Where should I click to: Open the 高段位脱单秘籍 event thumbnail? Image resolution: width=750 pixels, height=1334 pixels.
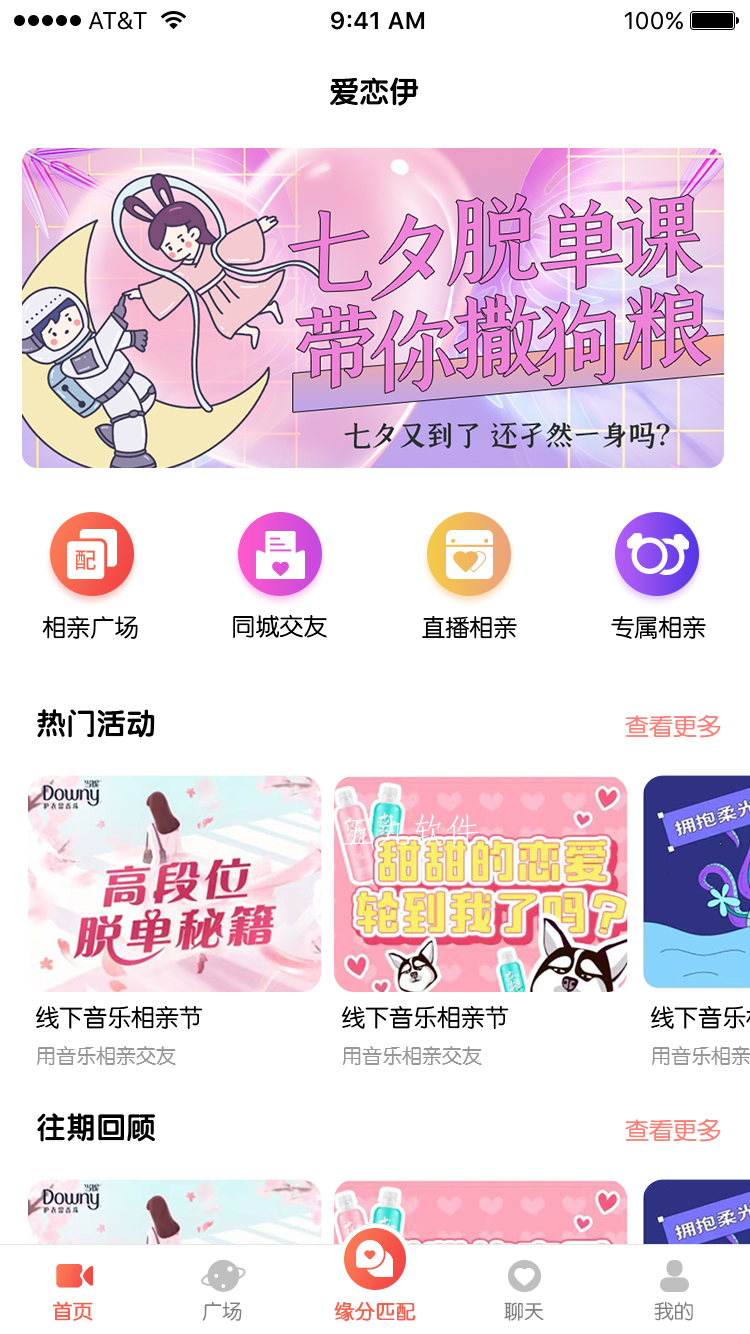tap(175, 883)
